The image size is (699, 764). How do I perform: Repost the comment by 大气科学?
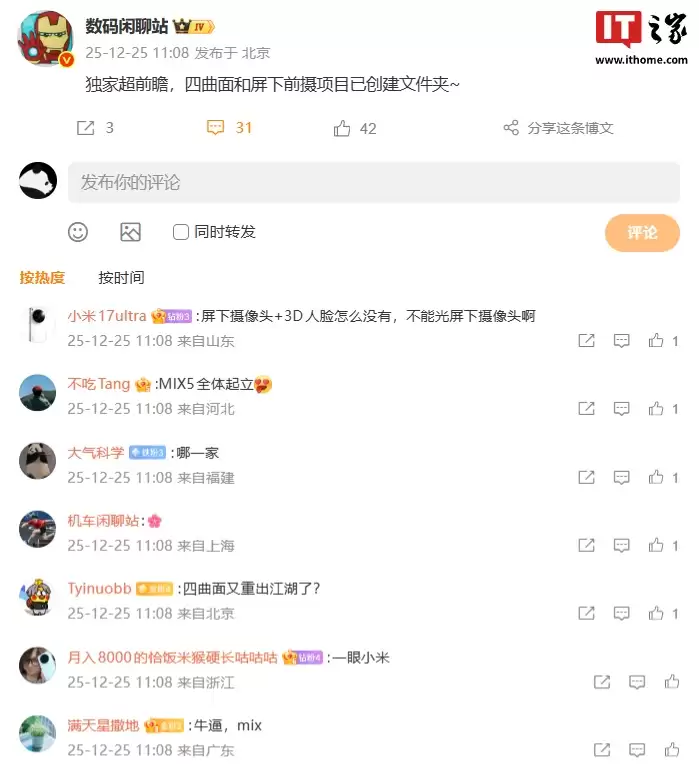click(587, 477)
